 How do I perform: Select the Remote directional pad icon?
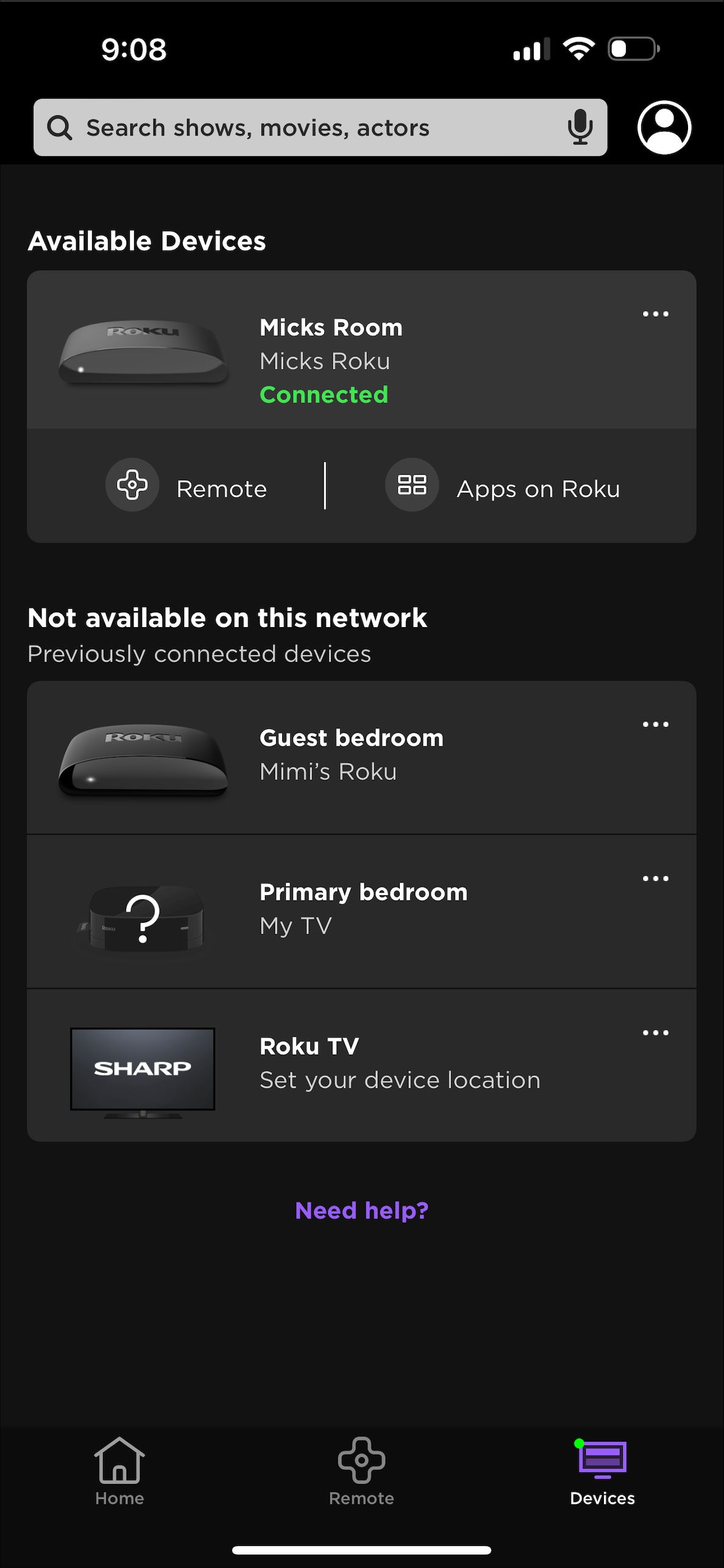coord(132,485)
